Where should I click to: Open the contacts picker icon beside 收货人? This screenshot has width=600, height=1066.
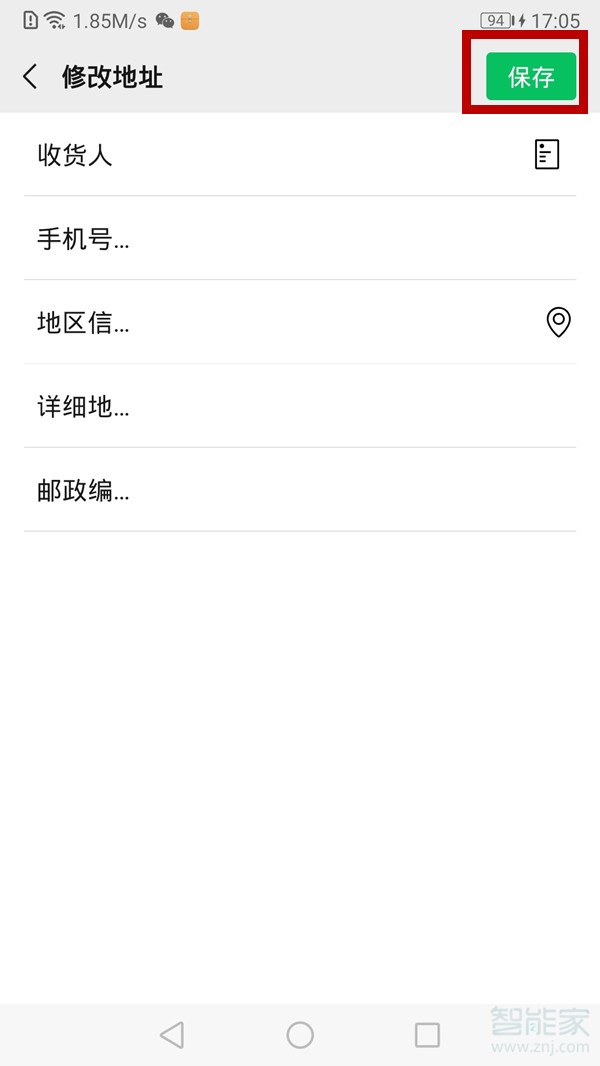coord(546,154)
